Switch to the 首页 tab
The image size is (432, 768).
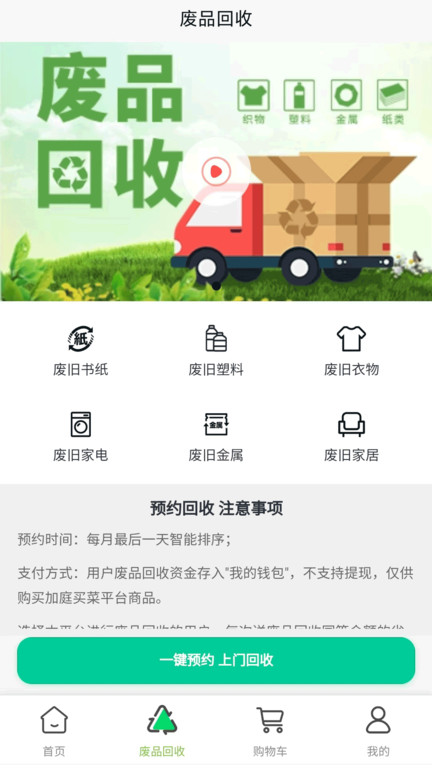tap(54, 731)
